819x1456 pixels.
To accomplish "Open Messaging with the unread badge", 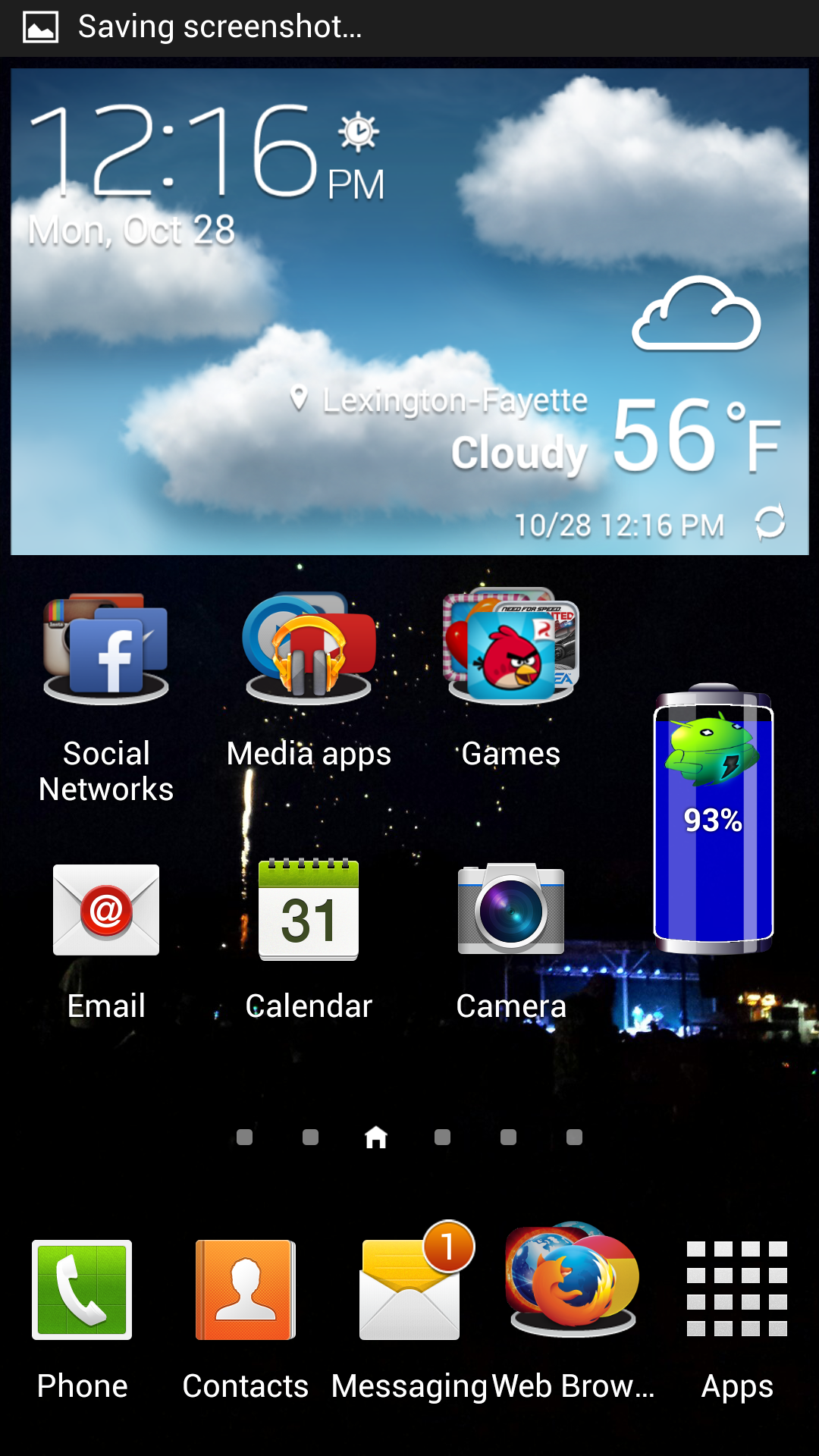I will click(x=409, y=1289).
